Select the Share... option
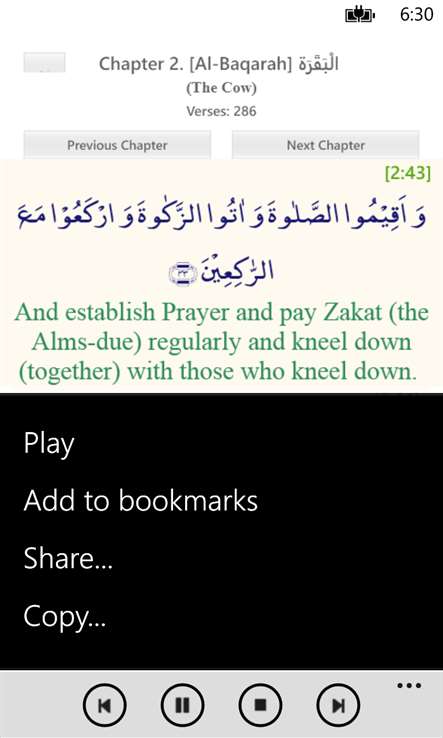Viewport: 443px width, 738px height. coord(68,559)
